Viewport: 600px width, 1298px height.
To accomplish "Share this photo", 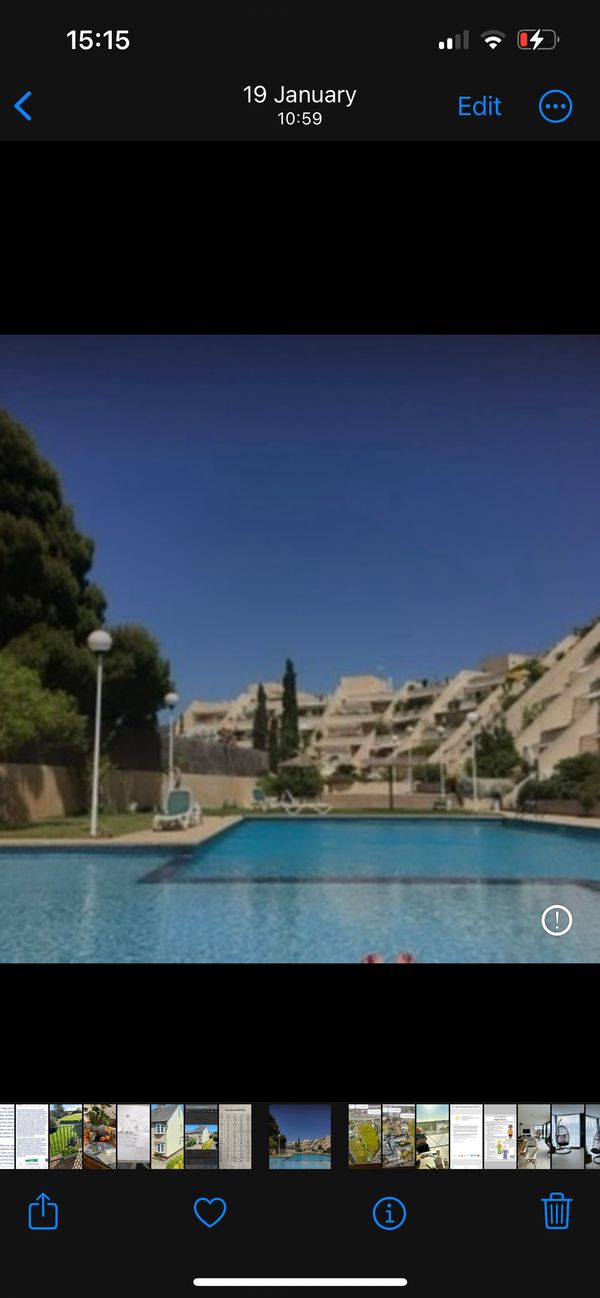I will 43,1212.
